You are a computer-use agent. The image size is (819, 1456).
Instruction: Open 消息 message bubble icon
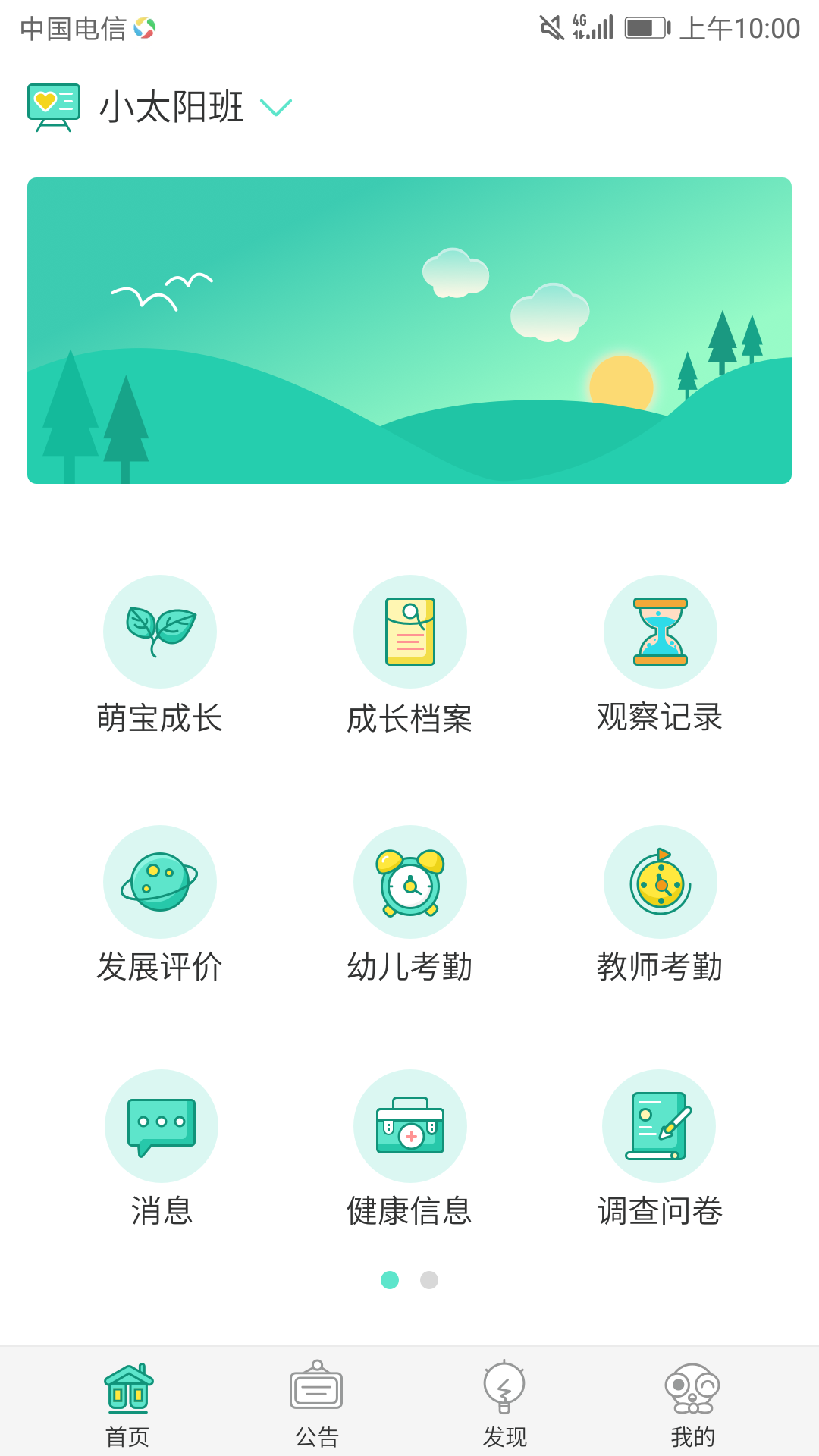tap(160, 1126)
